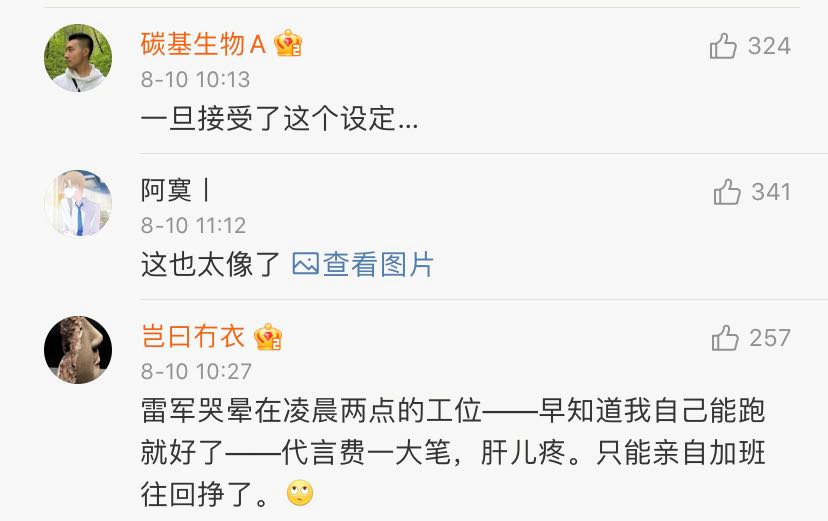This screenshot has width=828, height=521.
Task: Like the comment from 岂曰冇衣
Action: pyautogui.click(x=725, y=338)
